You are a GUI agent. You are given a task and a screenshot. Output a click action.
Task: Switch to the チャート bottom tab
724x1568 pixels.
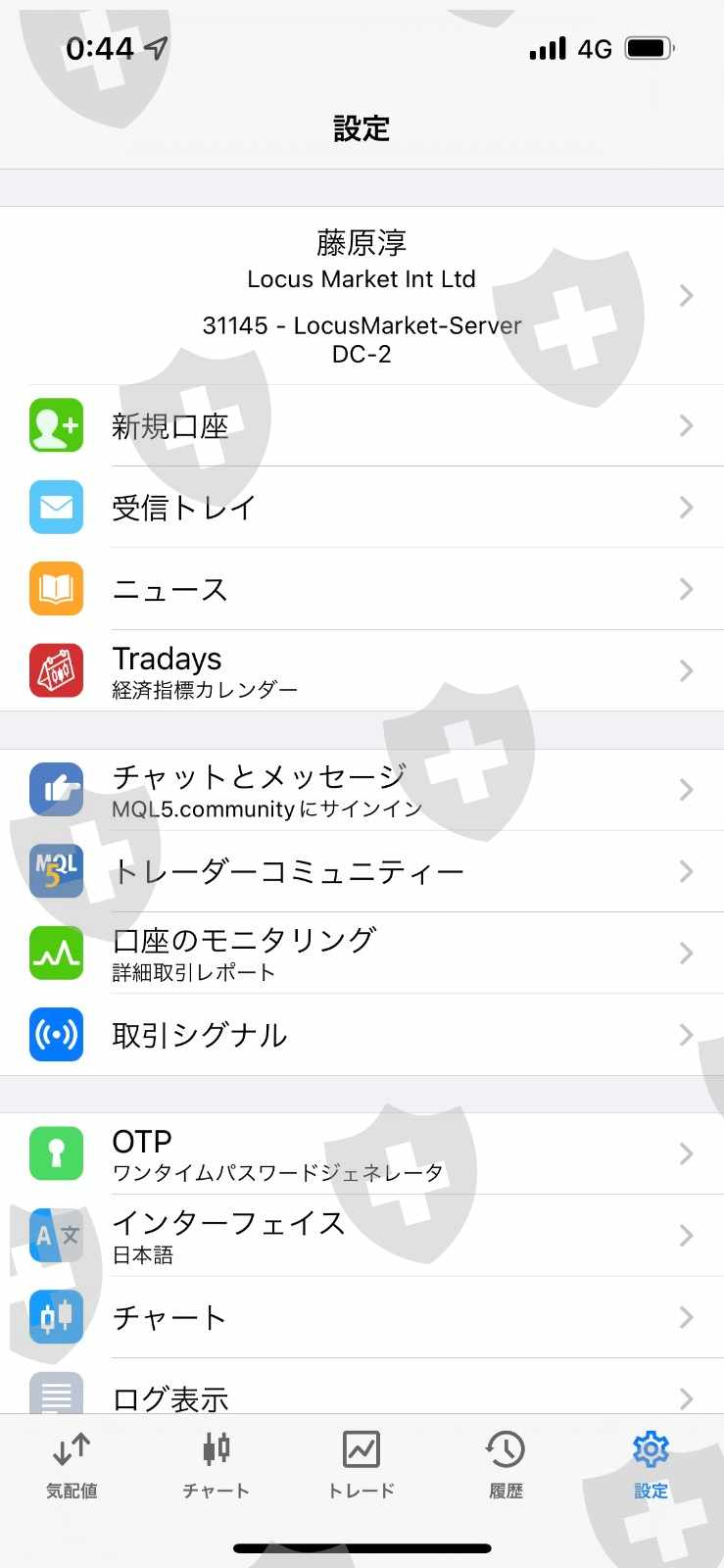[x=217, y=1465]
